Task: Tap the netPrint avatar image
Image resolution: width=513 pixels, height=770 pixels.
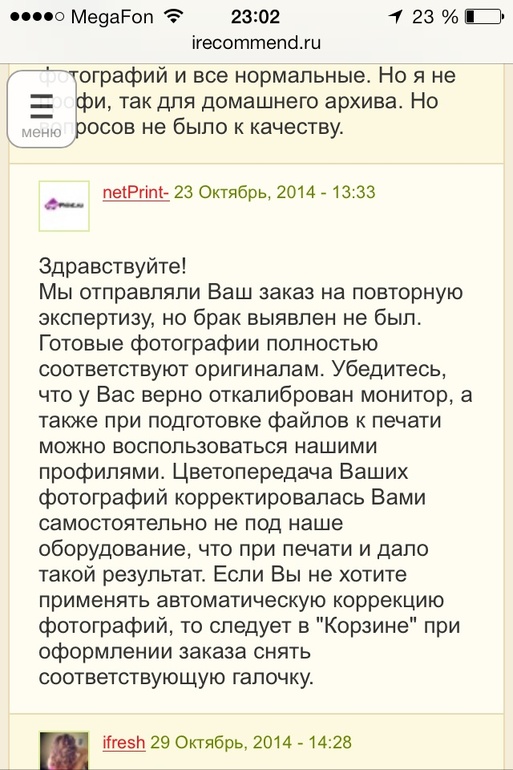Action: pos(64,206)
